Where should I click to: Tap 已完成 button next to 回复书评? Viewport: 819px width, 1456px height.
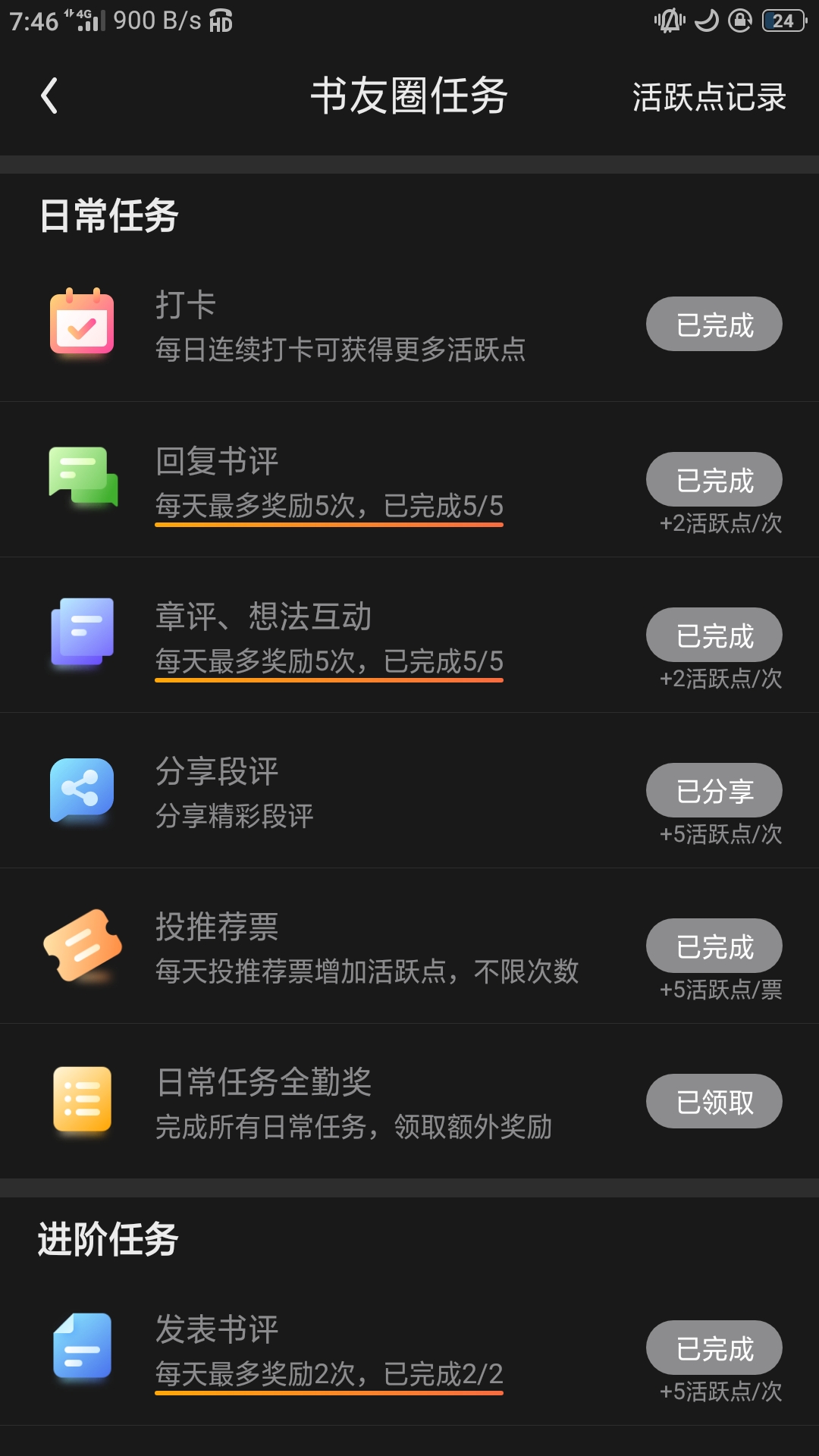coord(714,479)
